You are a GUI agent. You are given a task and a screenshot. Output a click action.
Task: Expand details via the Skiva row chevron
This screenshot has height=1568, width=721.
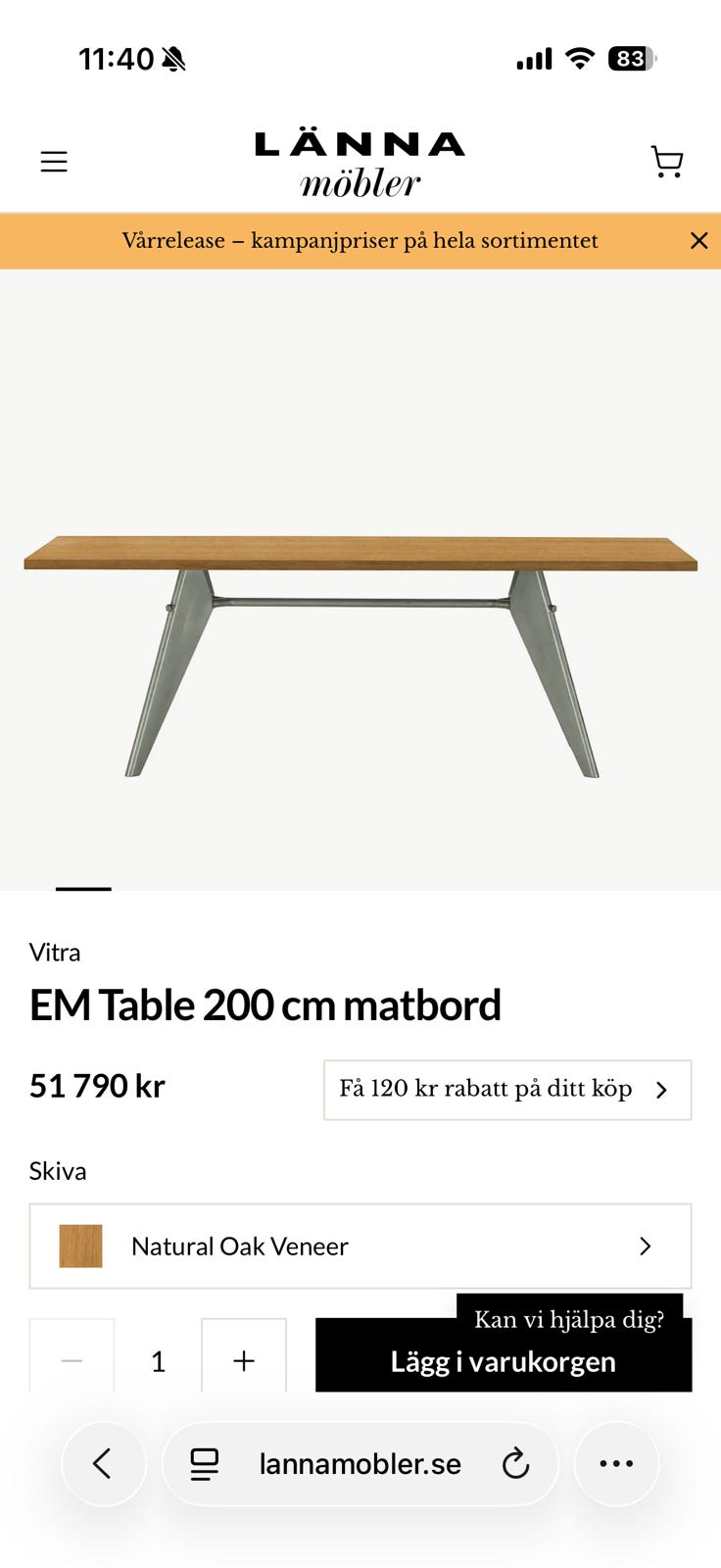pyautogui.click(x=645, y=1246)
